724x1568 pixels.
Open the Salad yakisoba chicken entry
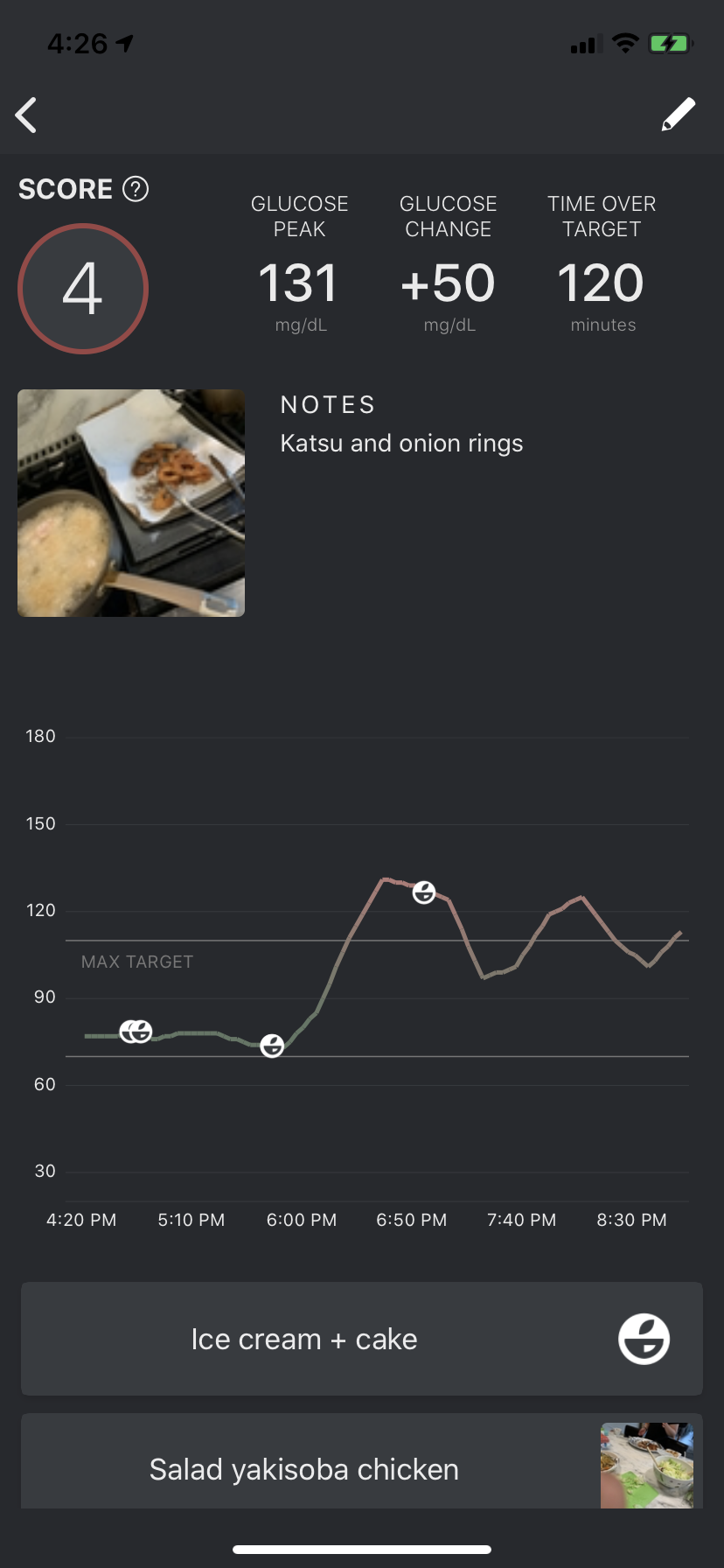[362, 1468]
